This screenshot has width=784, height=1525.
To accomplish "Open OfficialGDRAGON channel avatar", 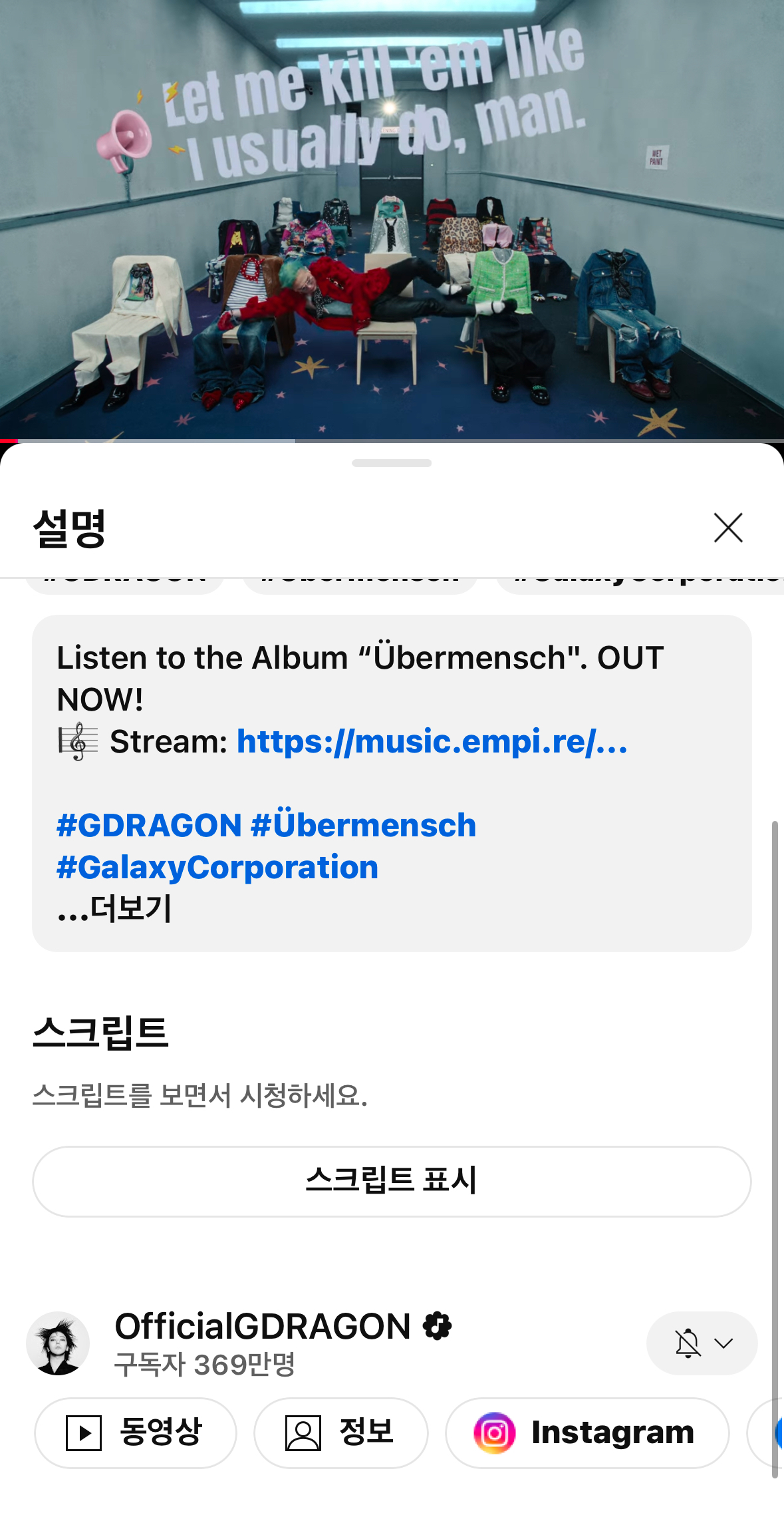I will pyautogui.click(x=58, y=1343).
